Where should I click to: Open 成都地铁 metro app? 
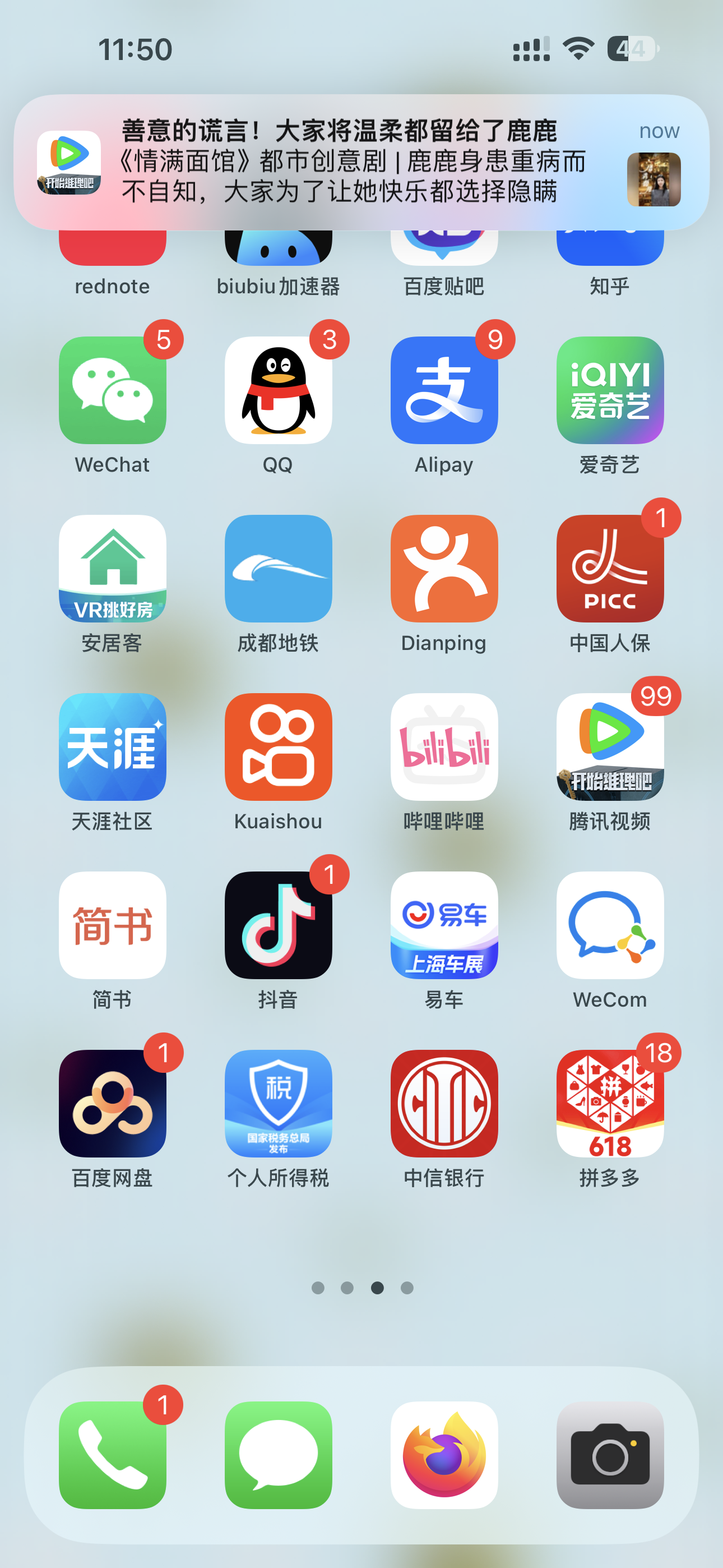click(278, 569)
